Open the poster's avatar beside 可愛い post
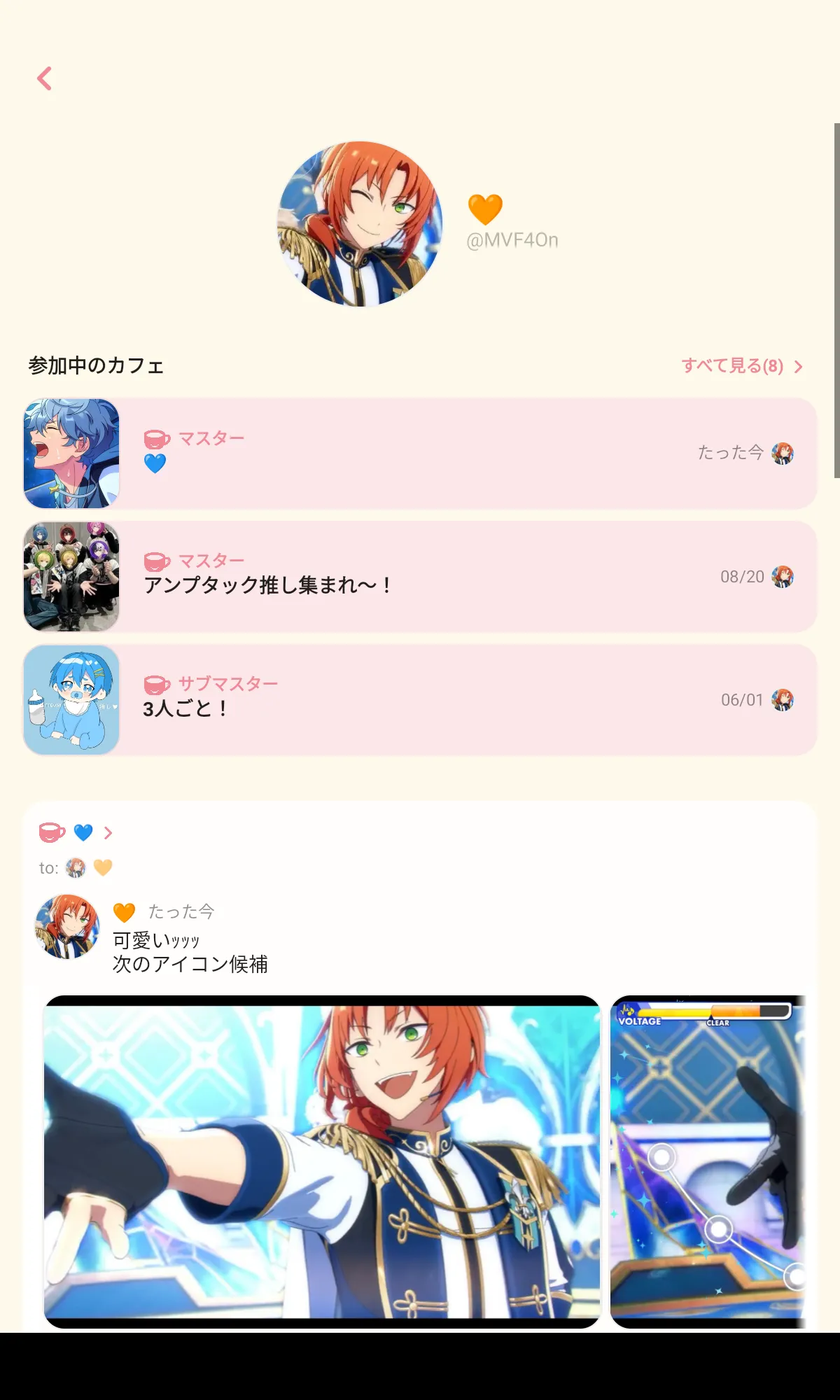This screenshot has width=840, height=1400. [67, 926]
